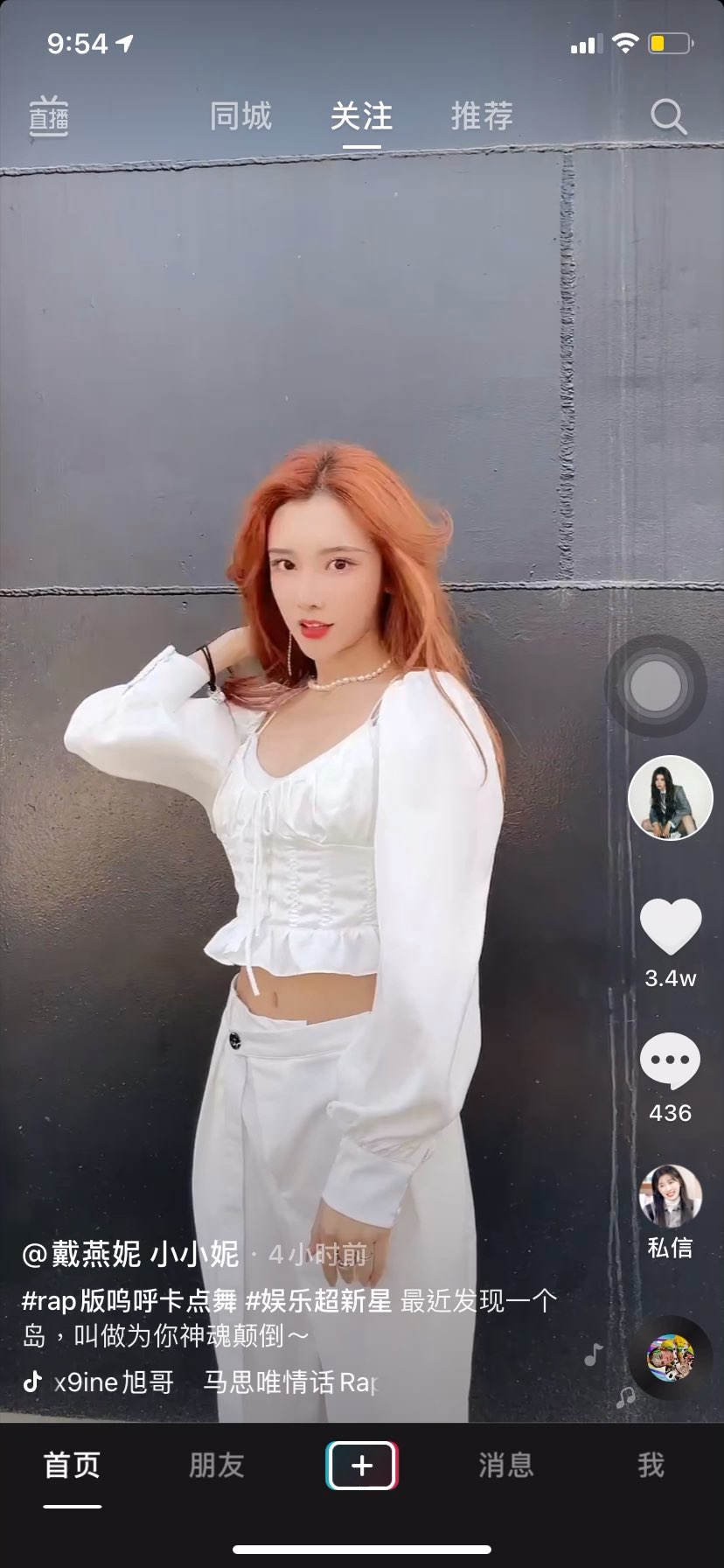Like this video with the heart
Image resolution: width=724 pixels, height=1568 pixels.
coord(671,927)
